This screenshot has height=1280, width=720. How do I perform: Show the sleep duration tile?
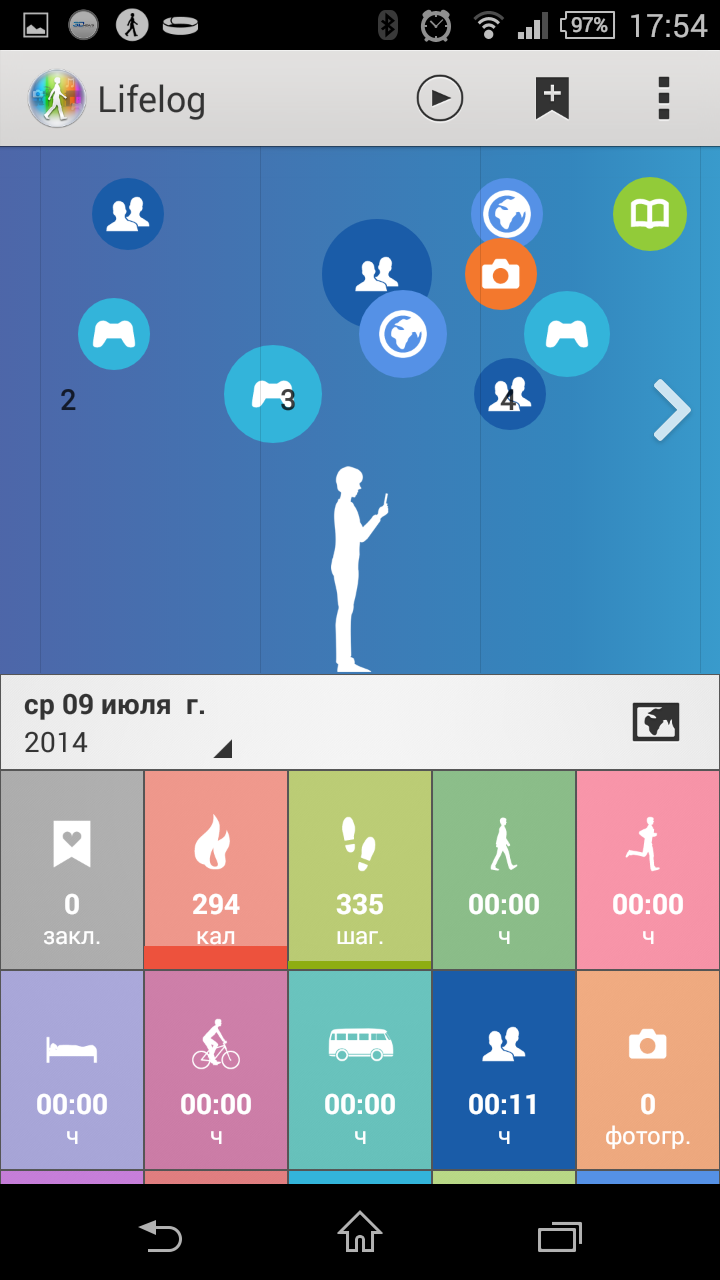pyautogui.click(x=72, y=1070)
